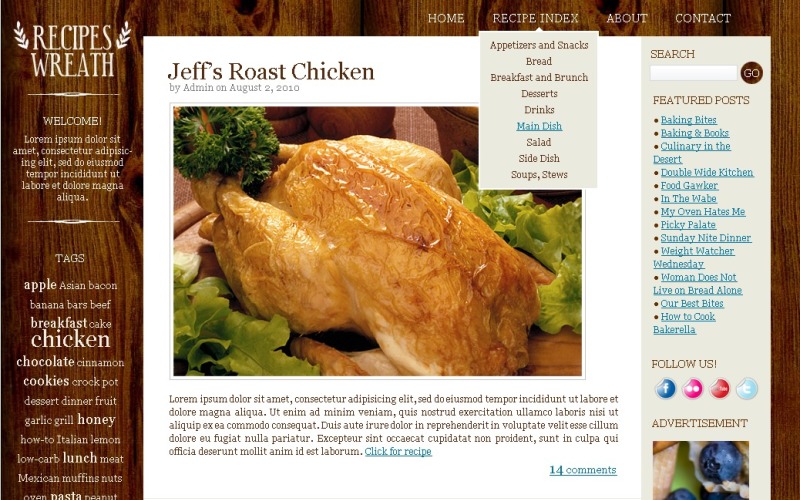Select Main Dish from Recipe Index menu
Screen dimensions: 800x500
point(539,126)
